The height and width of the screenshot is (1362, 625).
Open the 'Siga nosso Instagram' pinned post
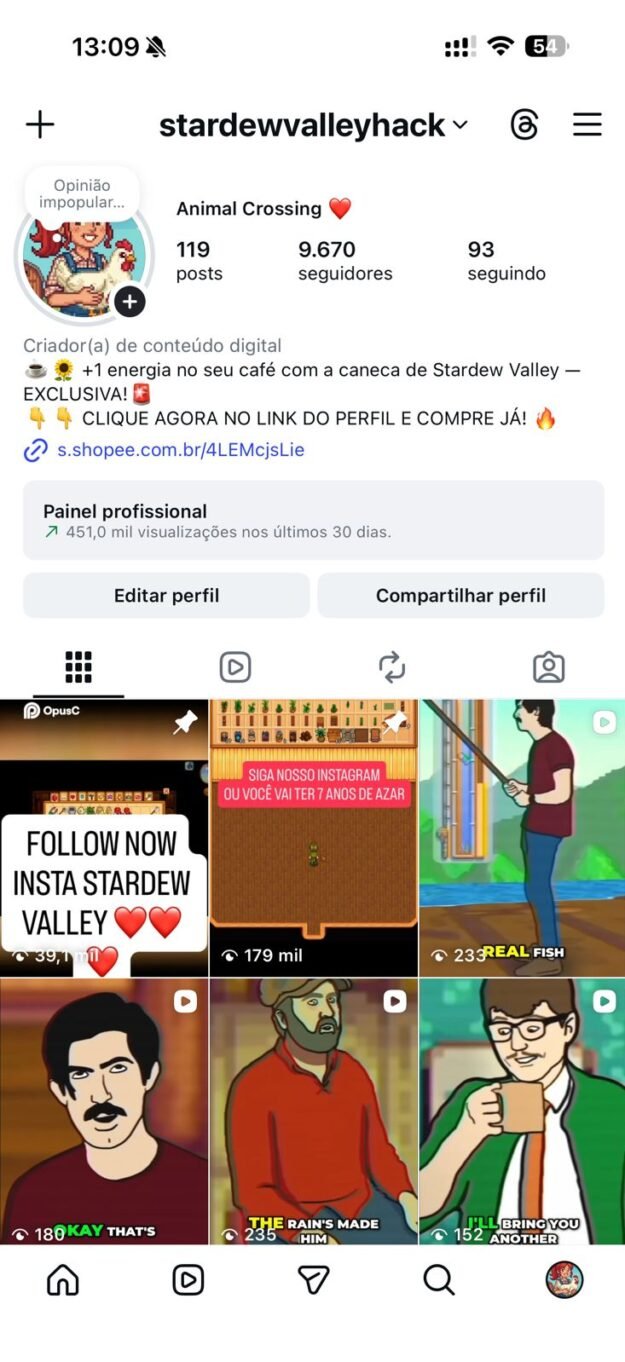(313, 837)
